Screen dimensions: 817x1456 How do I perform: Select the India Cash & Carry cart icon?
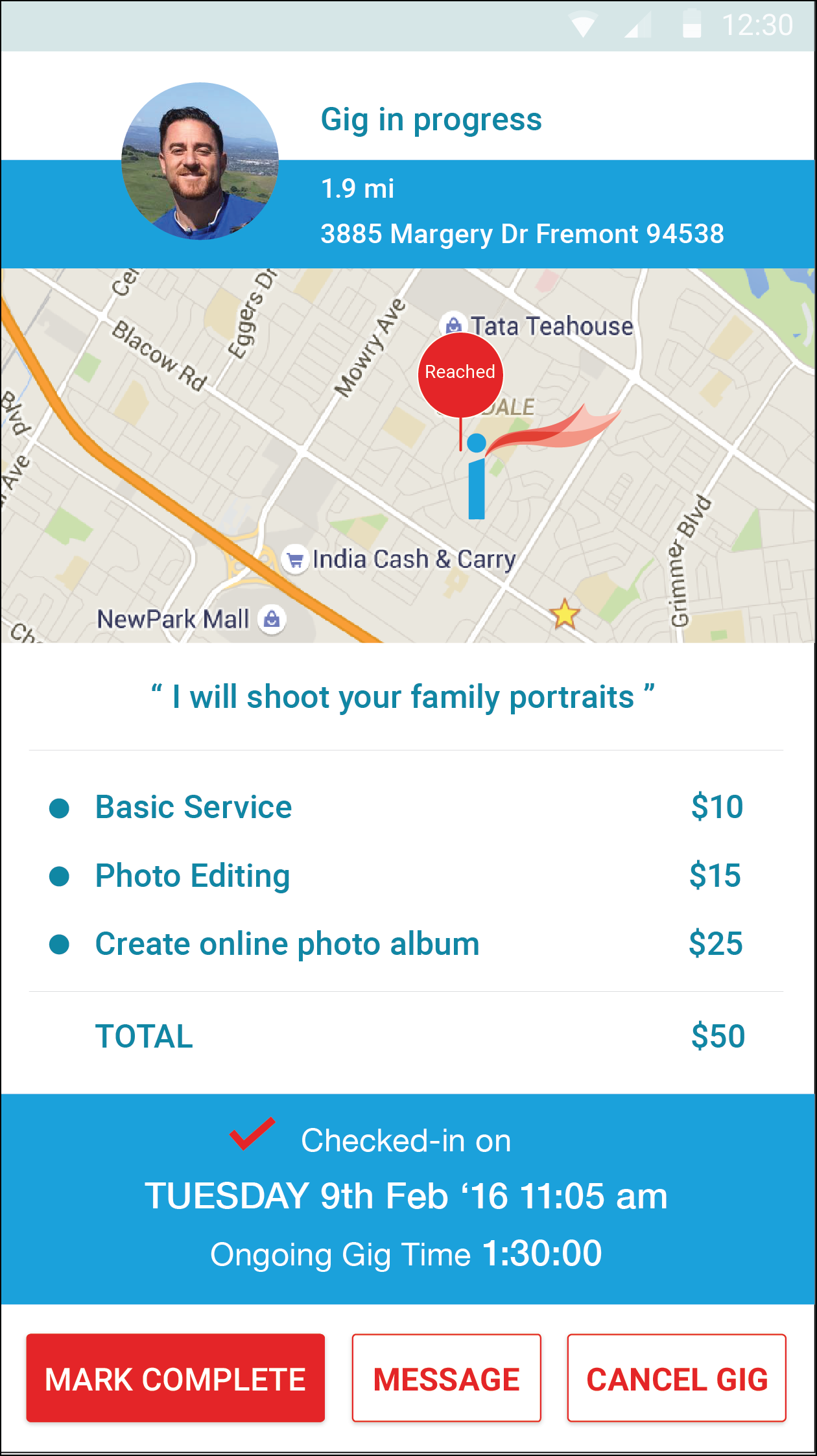pyautogui.click(x=296, y=558)
